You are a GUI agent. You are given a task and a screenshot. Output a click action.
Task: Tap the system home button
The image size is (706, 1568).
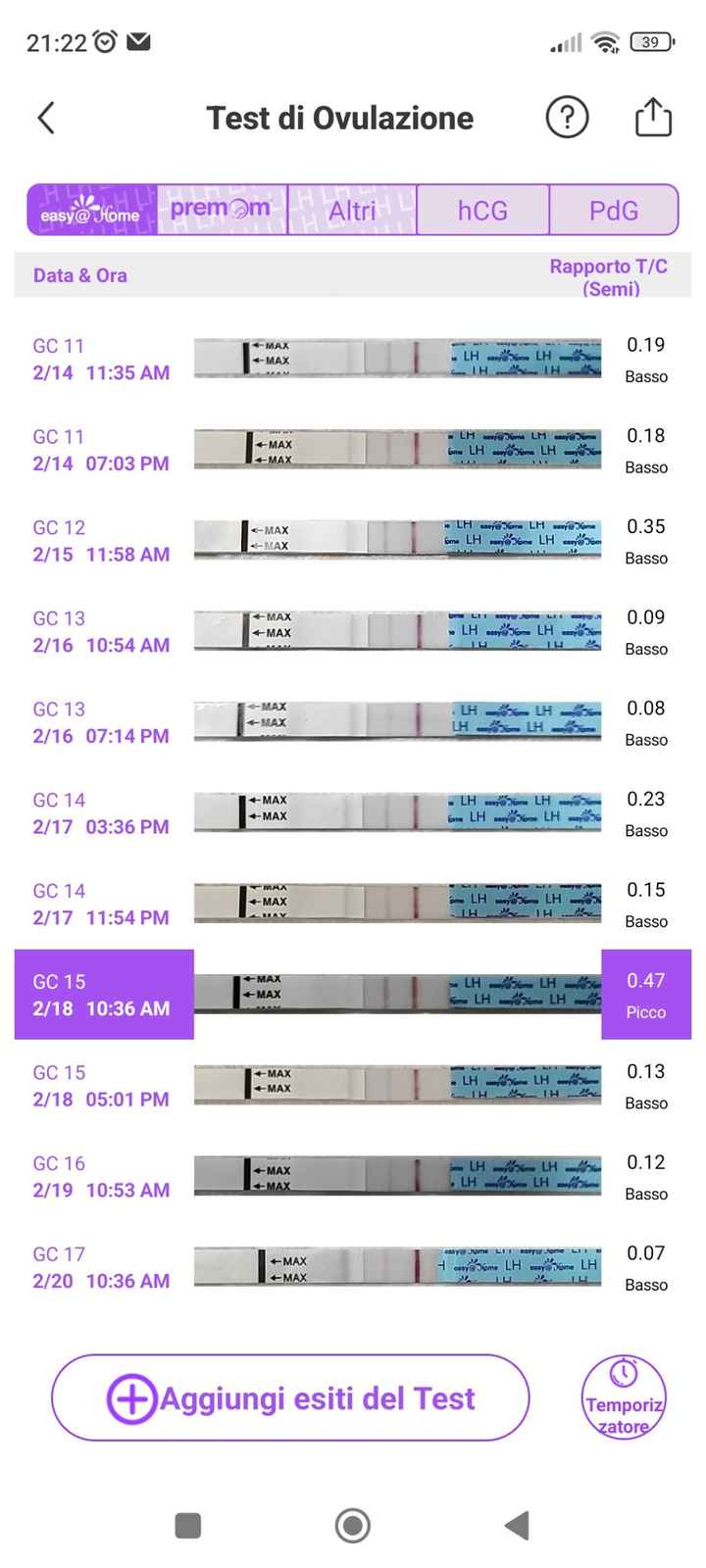[x=353, y=1525]
